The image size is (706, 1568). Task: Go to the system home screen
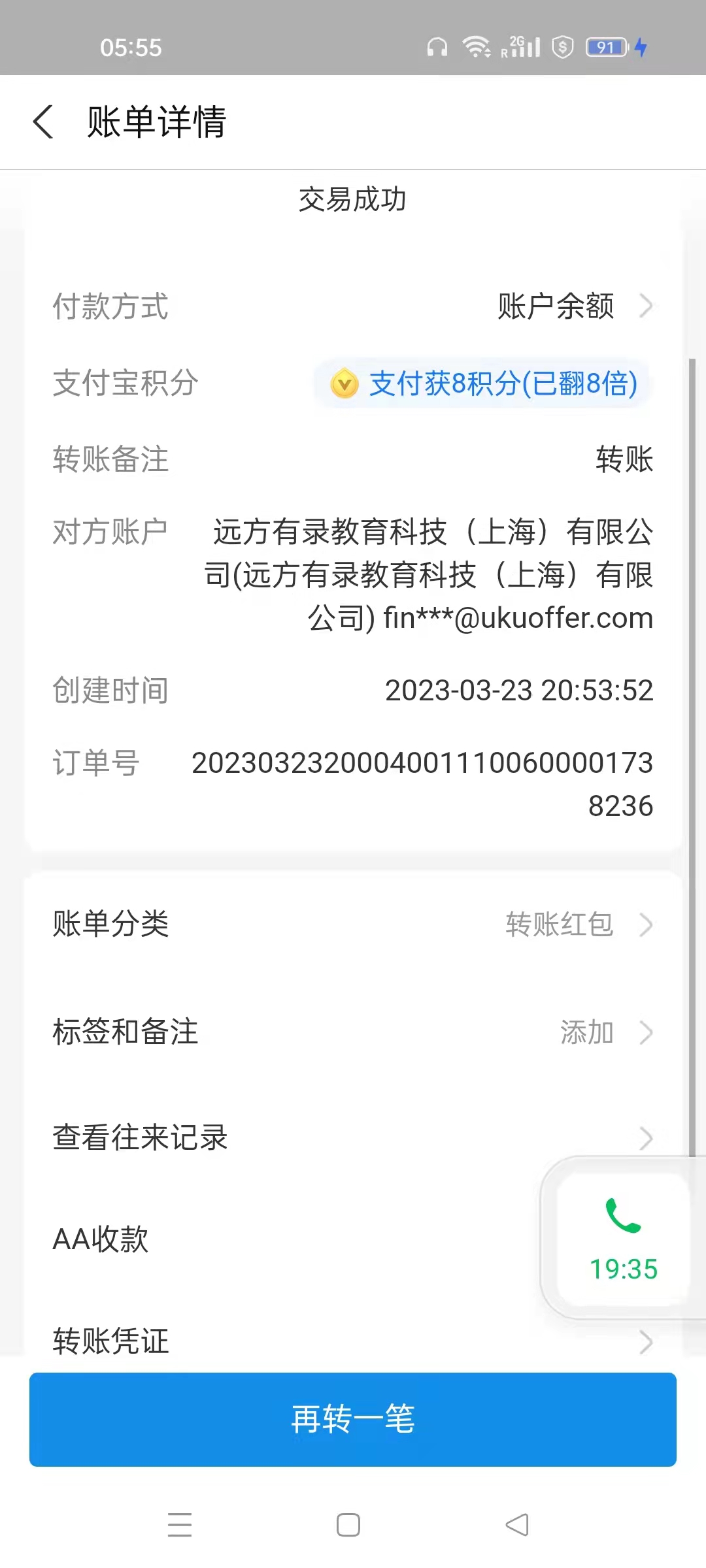tap(348, 1525)
